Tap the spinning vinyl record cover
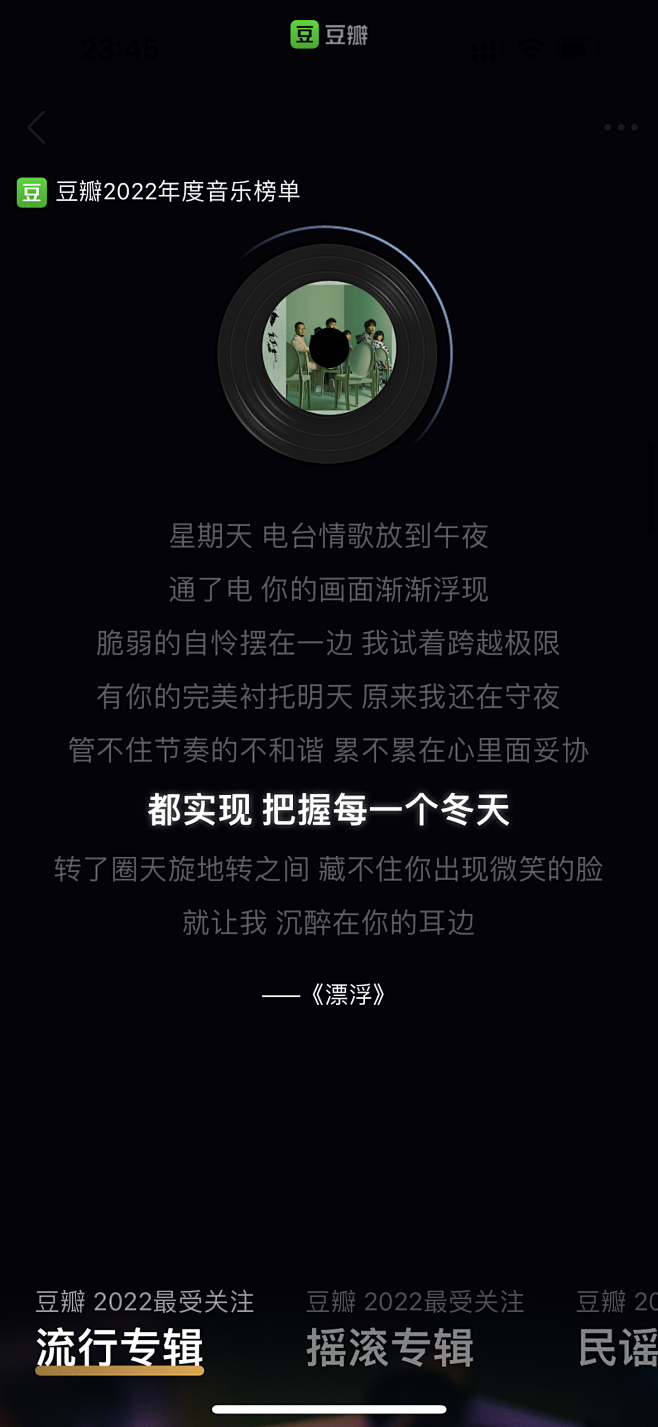Viewport: 658px width, 1427px height. [329, 350]
